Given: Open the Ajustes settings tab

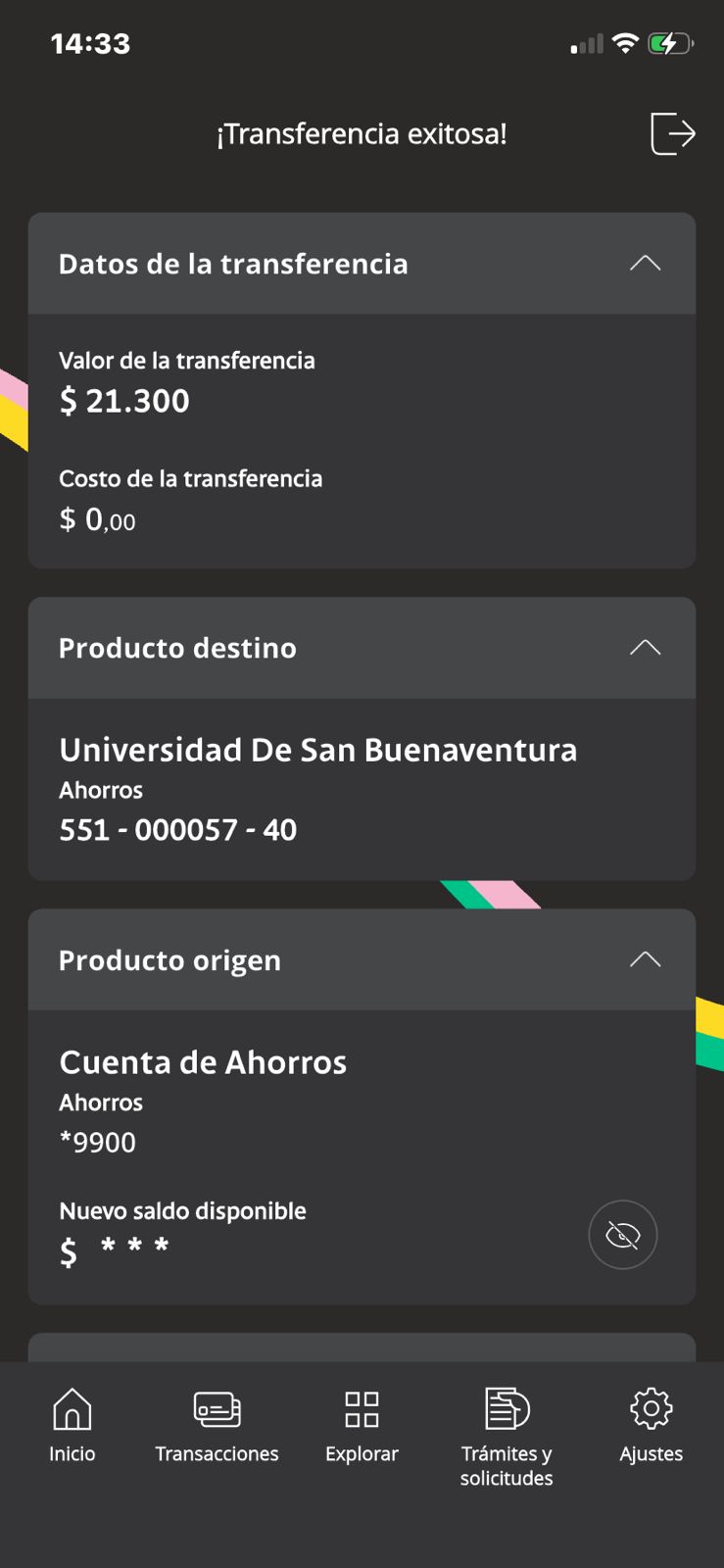Looking at the screenshot, I should coord(651,1426).
